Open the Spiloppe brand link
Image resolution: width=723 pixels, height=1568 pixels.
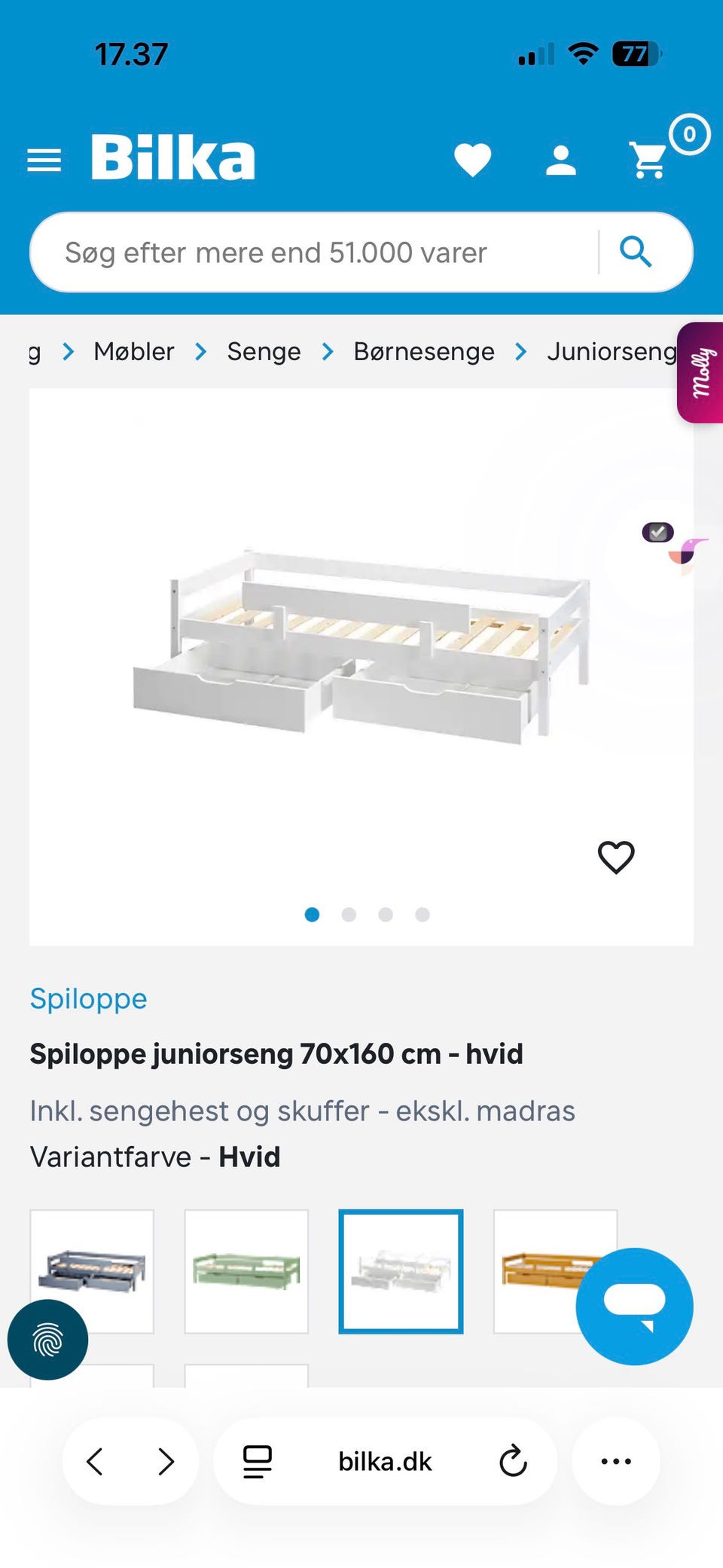pos(87,998)
